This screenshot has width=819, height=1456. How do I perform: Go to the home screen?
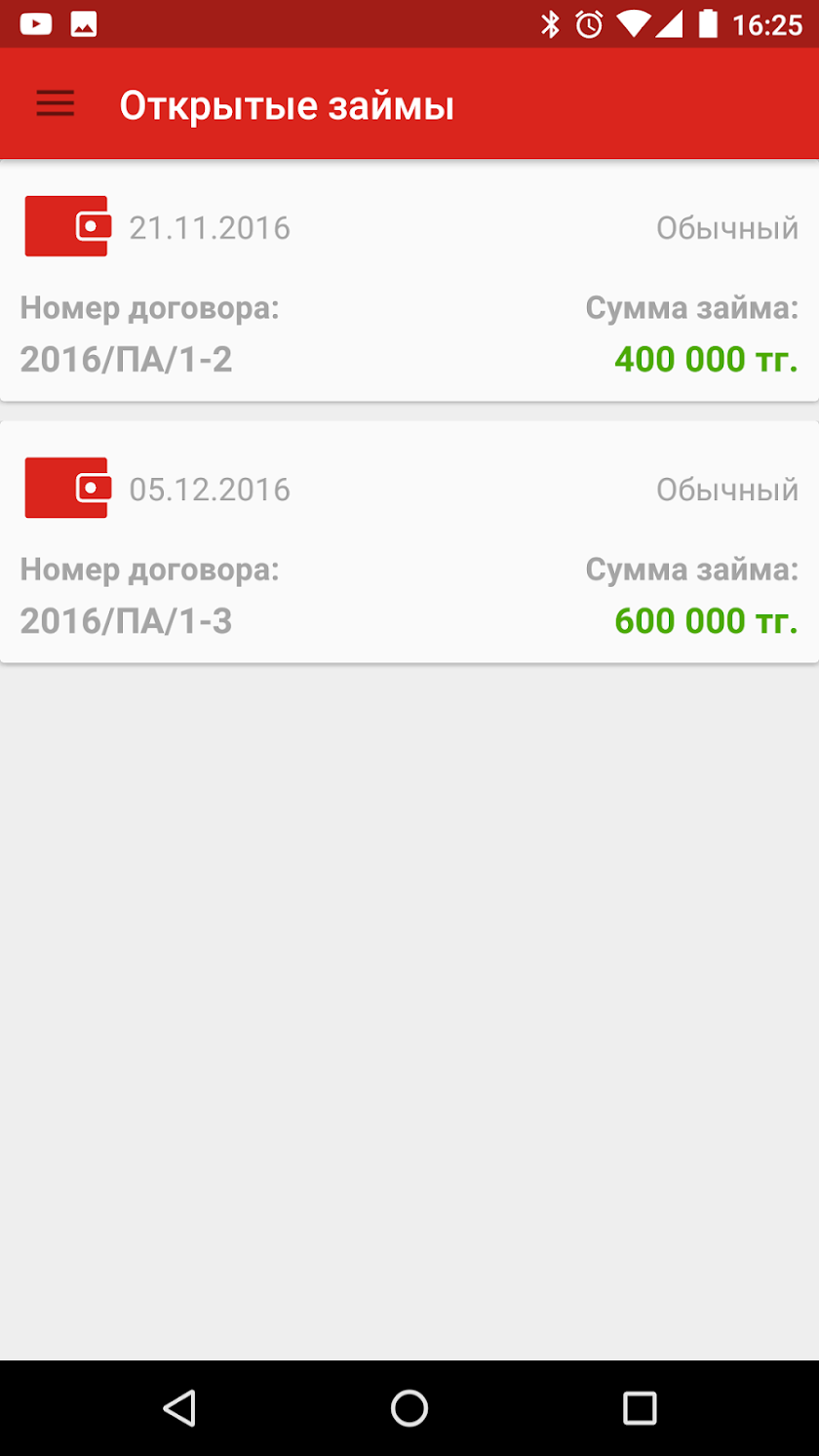pos(409,1407)
